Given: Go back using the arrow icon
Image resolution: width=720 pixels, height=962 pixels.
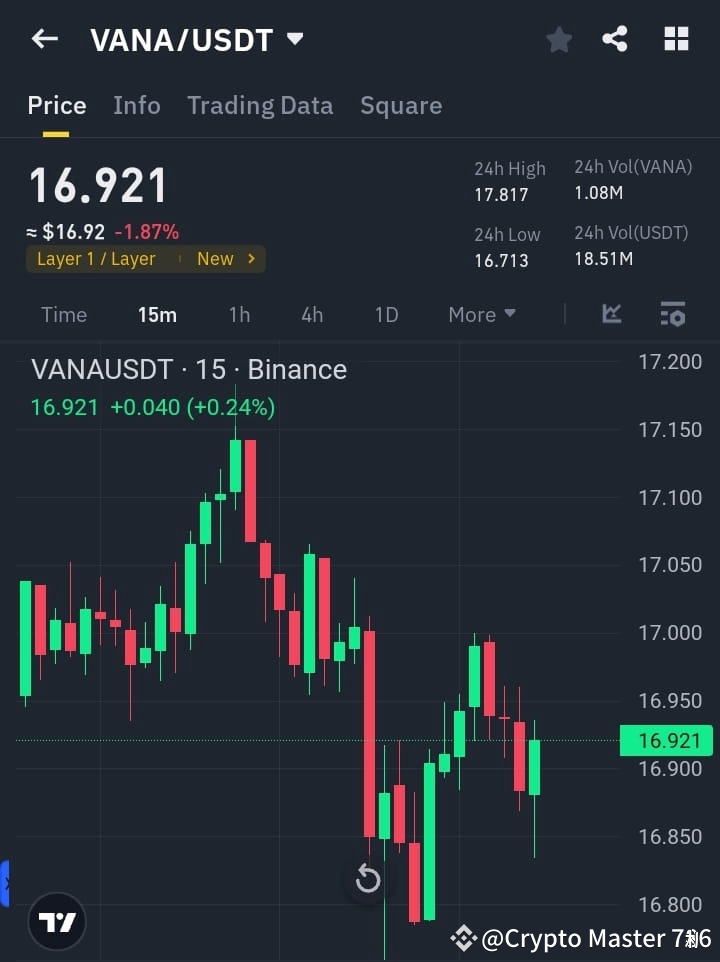Looking at the screenshot, I should coord(43,39).
